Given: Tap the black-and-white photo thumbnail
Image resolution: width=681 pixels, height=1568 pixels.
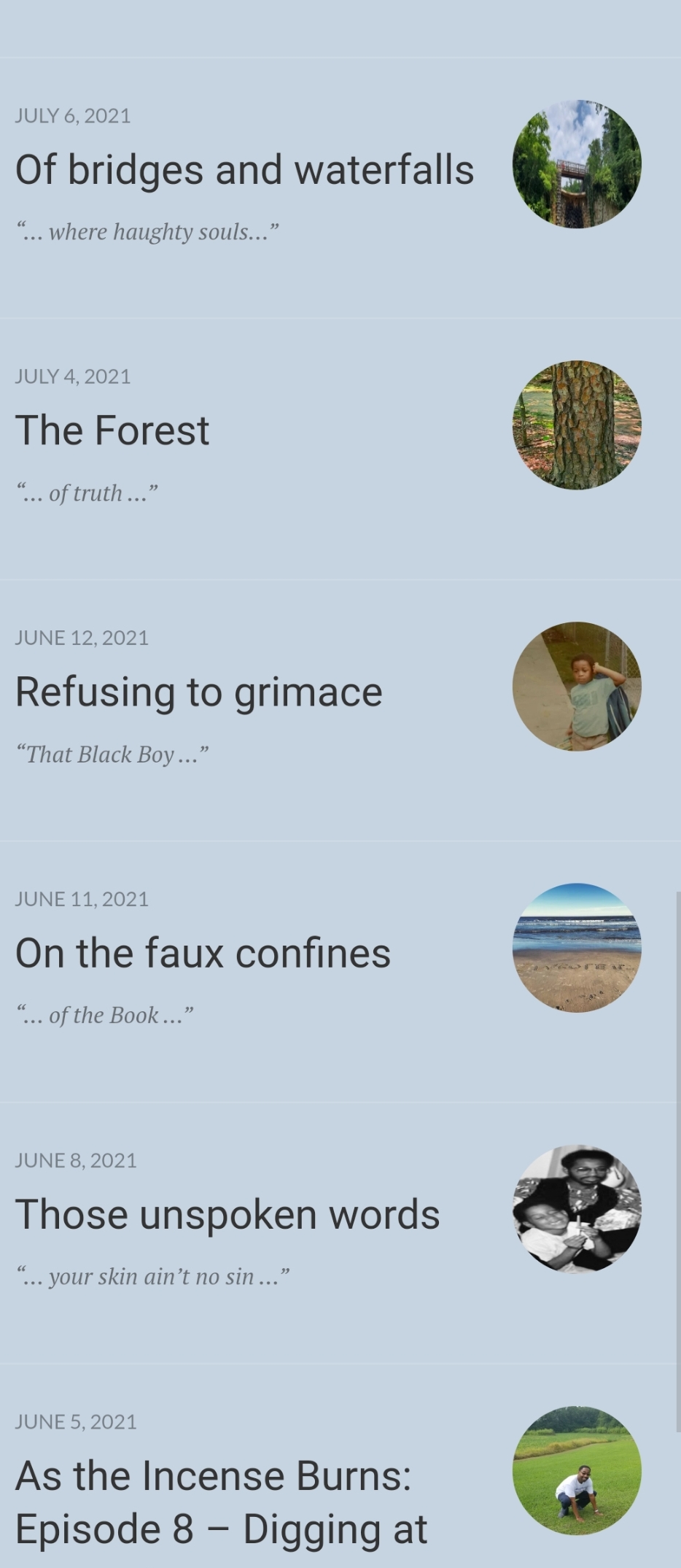Looking at the screenshot, I should click(577, 1209).
